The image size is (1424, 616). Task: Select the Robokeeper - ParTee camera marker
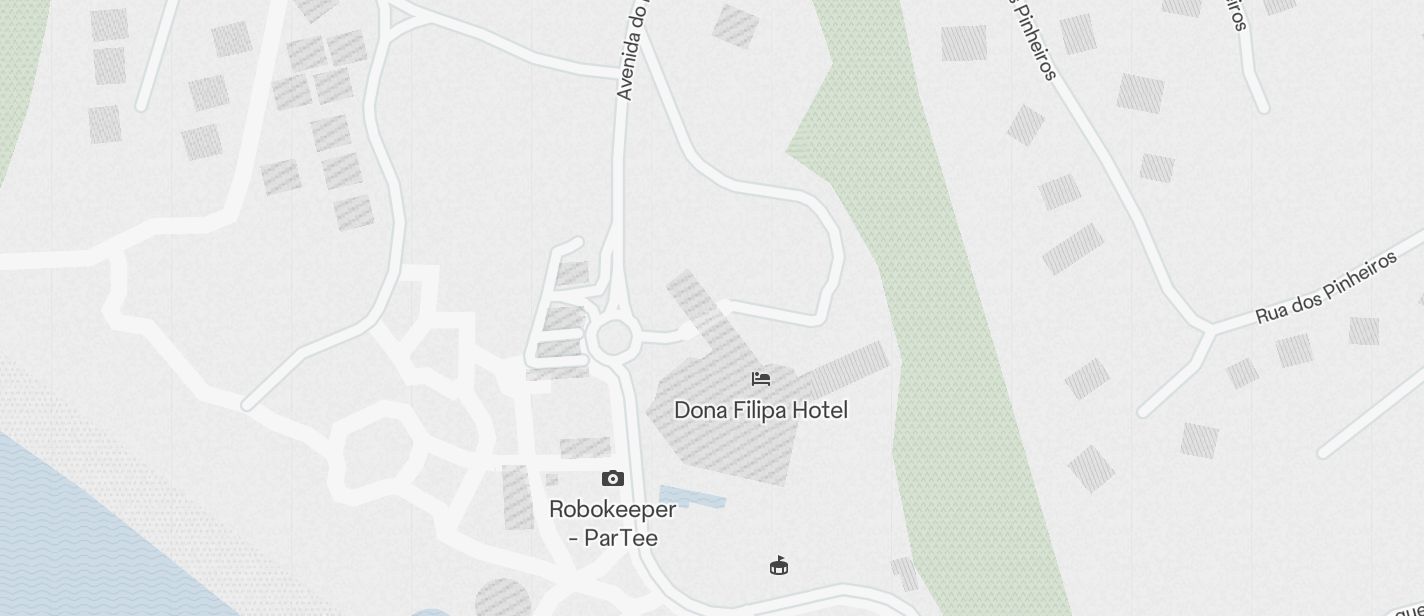613,479
